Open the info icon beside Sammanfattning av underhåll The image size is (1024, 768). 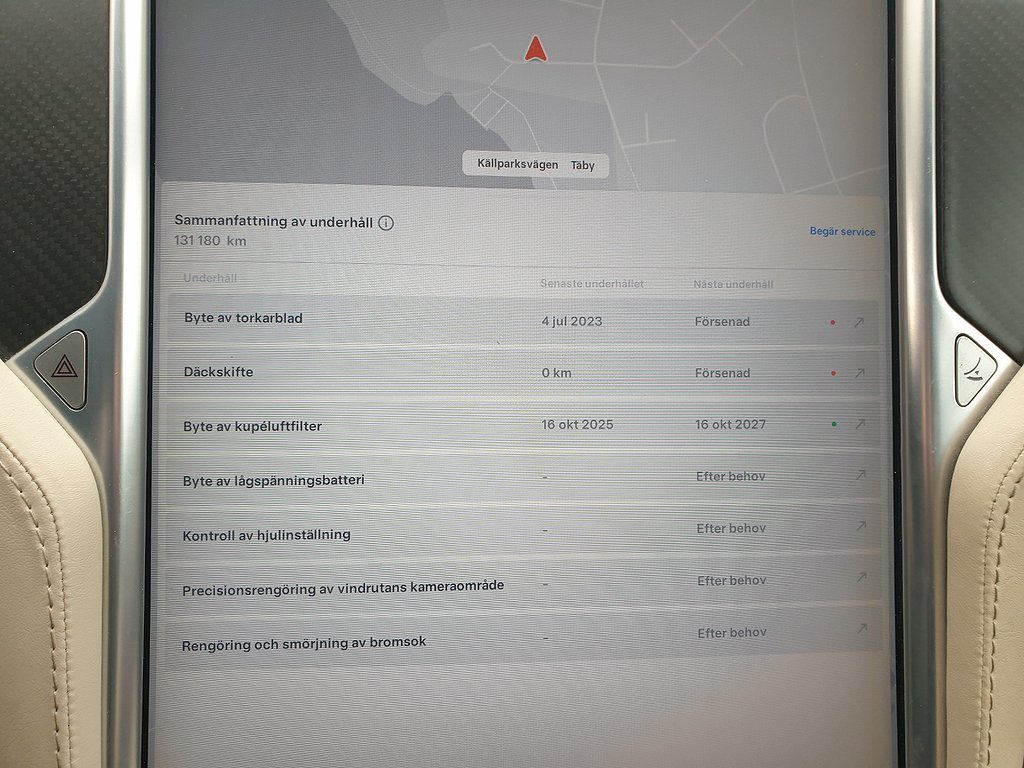[386, 222]
